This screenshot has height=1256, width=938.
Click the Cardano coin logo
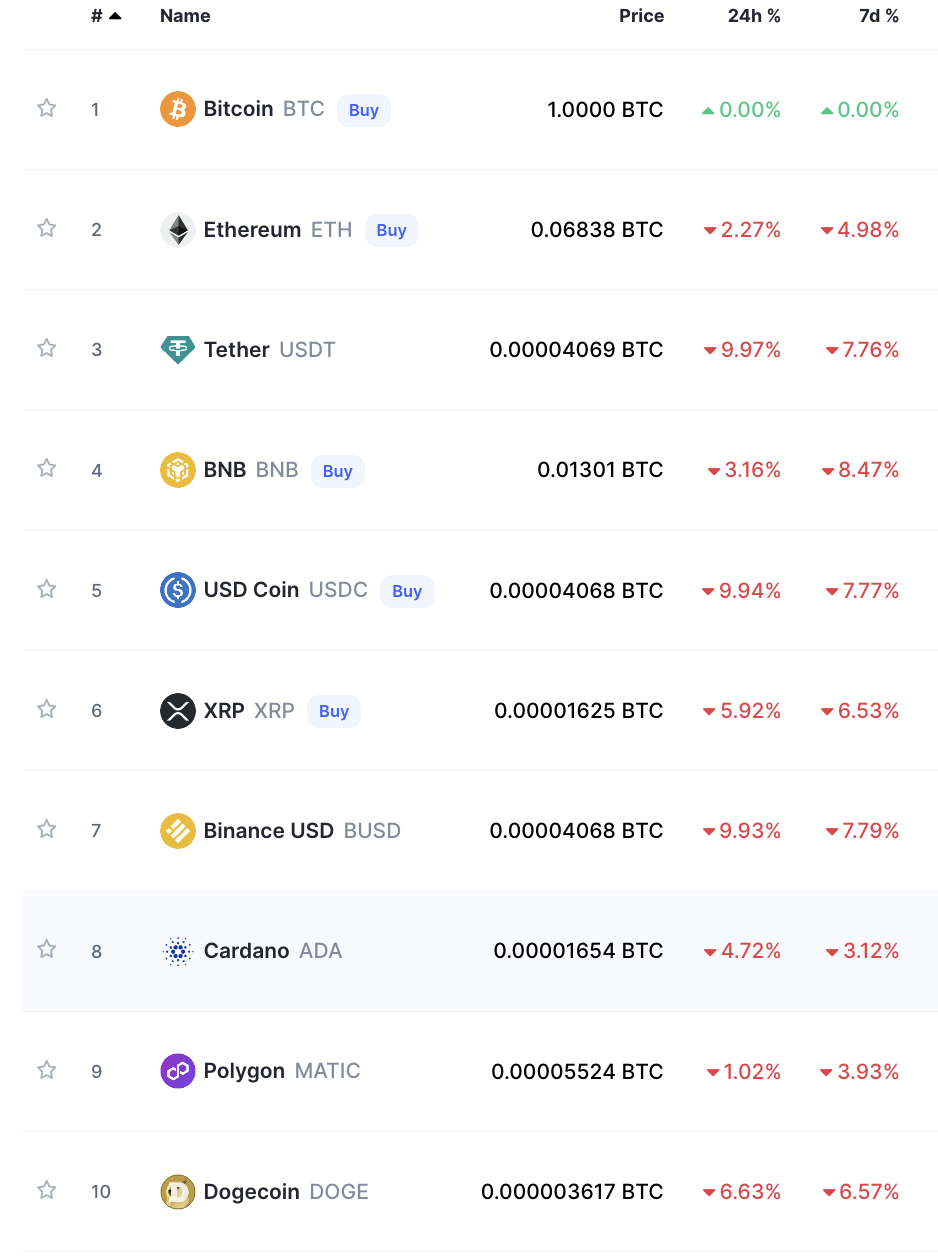click(x=177, y=951)
